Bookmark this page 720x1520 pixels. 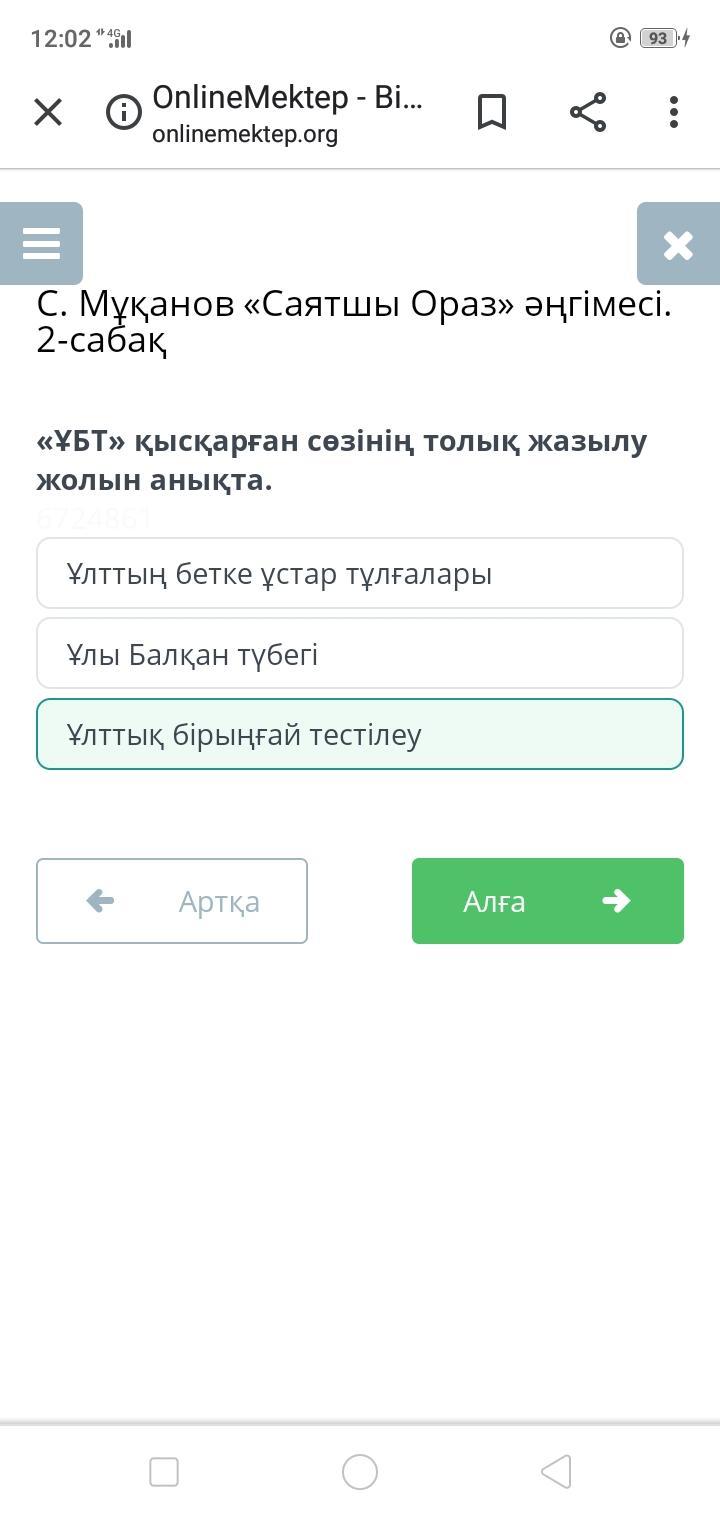(491, 112)
